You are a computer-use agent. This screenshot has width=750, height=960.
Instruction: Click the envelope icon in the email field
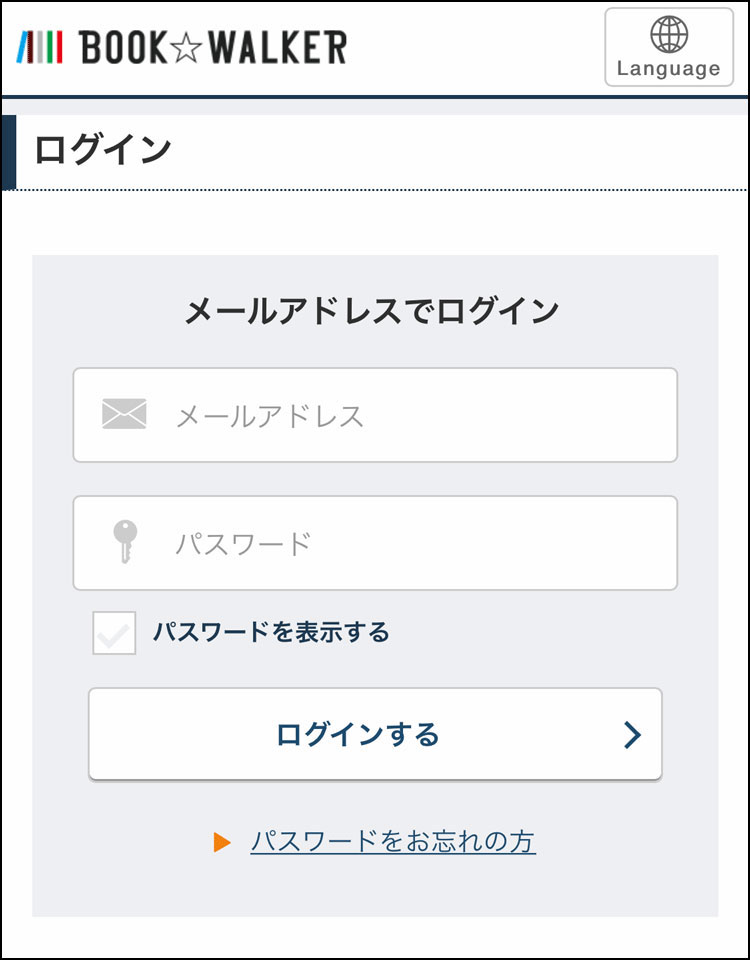click(121, 415)
